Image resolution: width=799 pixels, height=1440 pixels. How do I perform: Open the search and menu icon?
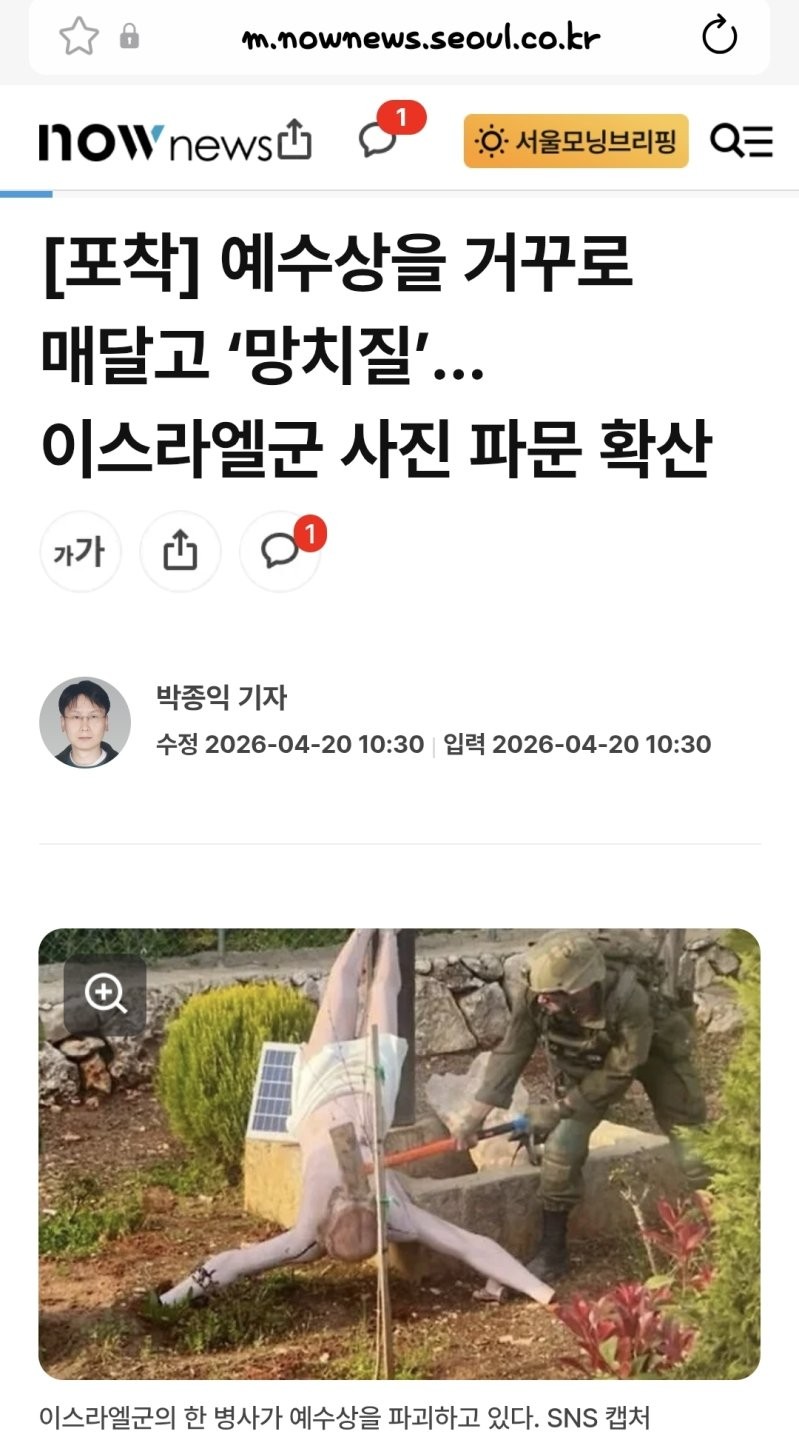(x=741, y=141)
